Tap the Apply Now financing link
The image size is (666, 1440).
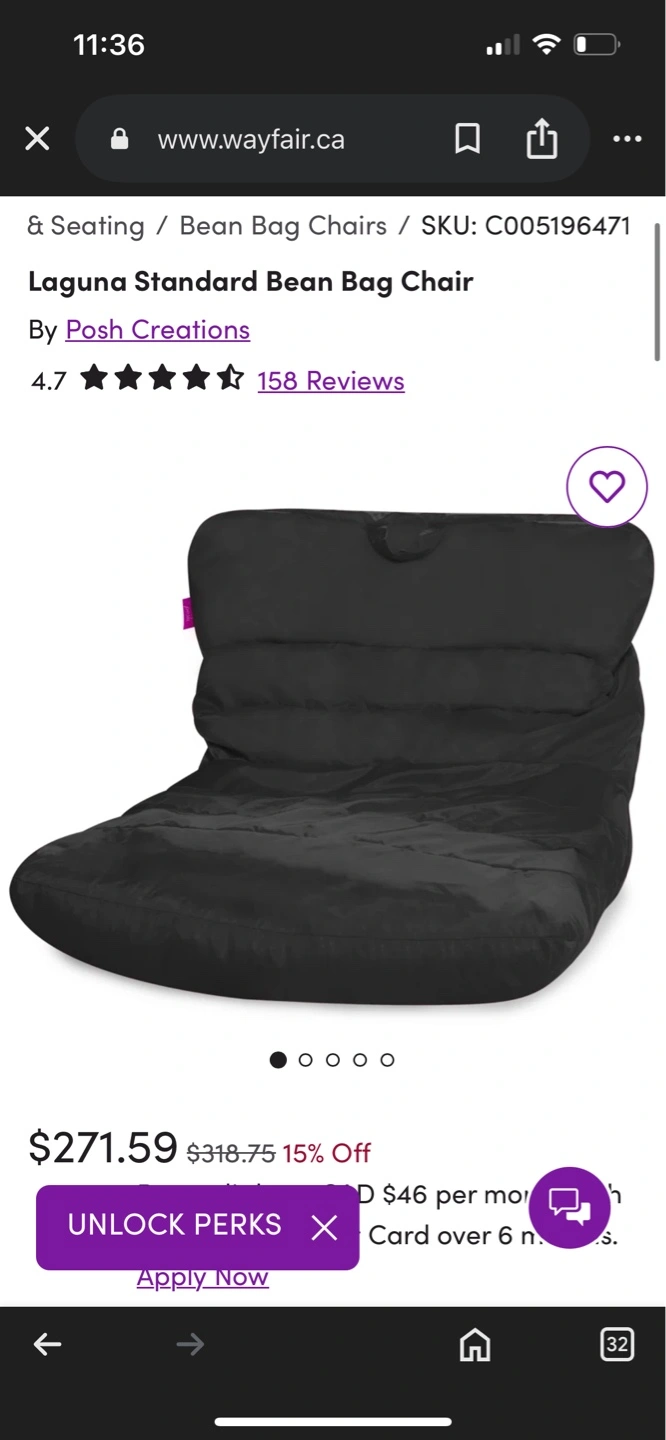[202, 1277]
